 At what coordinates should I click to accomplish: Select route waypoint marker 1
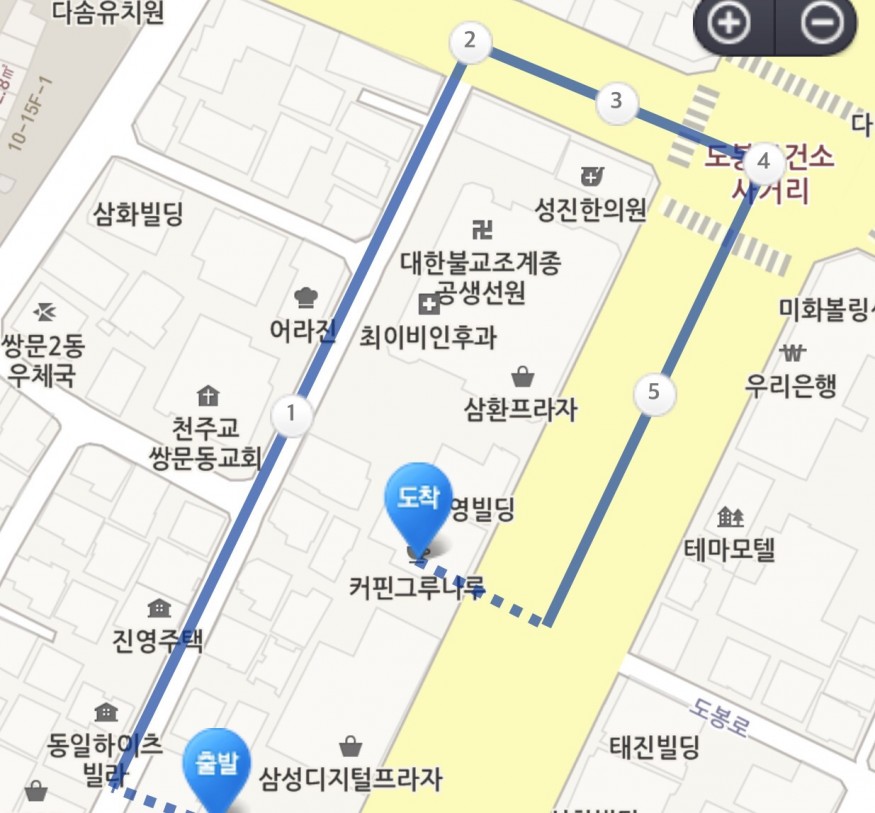pos(291,413)
